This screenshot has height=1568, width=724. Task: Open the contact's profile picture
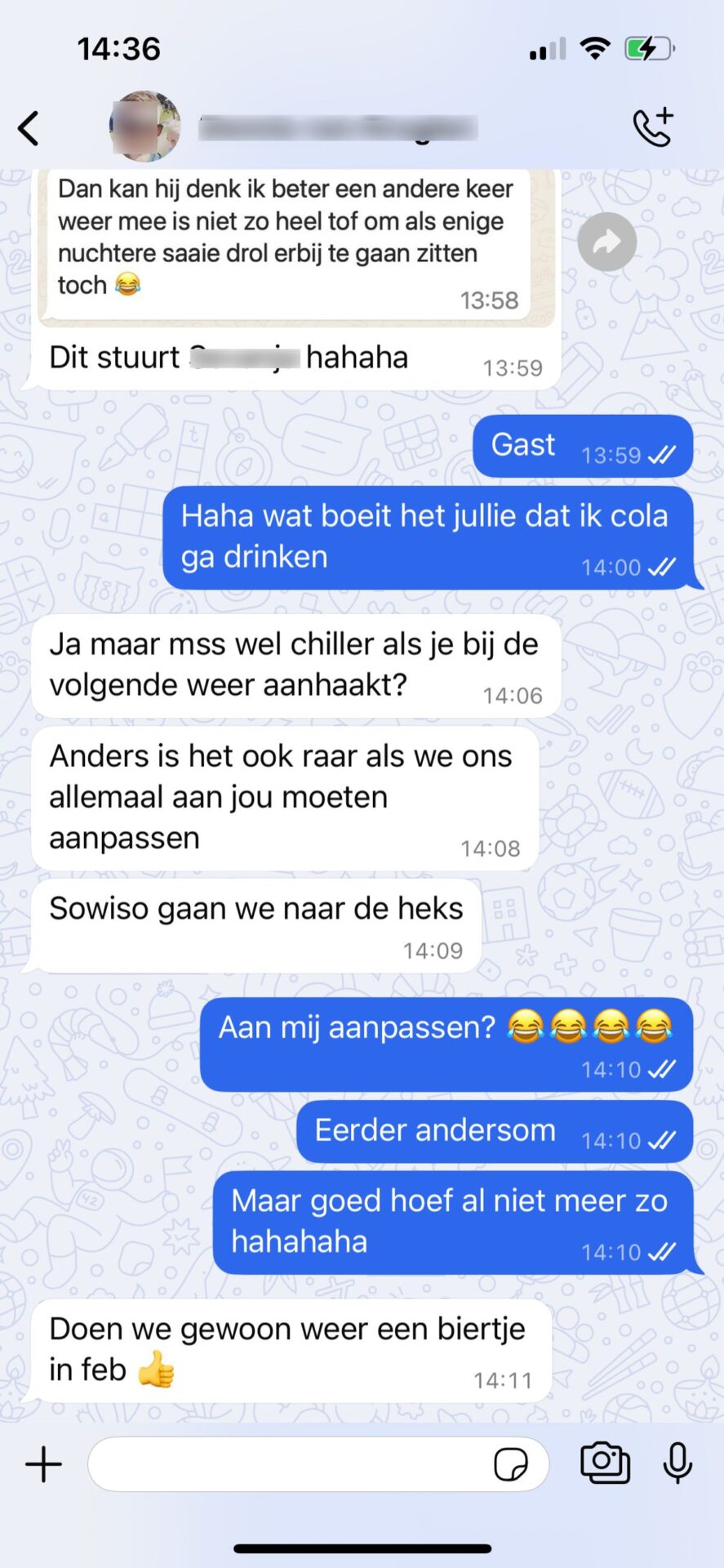click(x=145, y=127)
